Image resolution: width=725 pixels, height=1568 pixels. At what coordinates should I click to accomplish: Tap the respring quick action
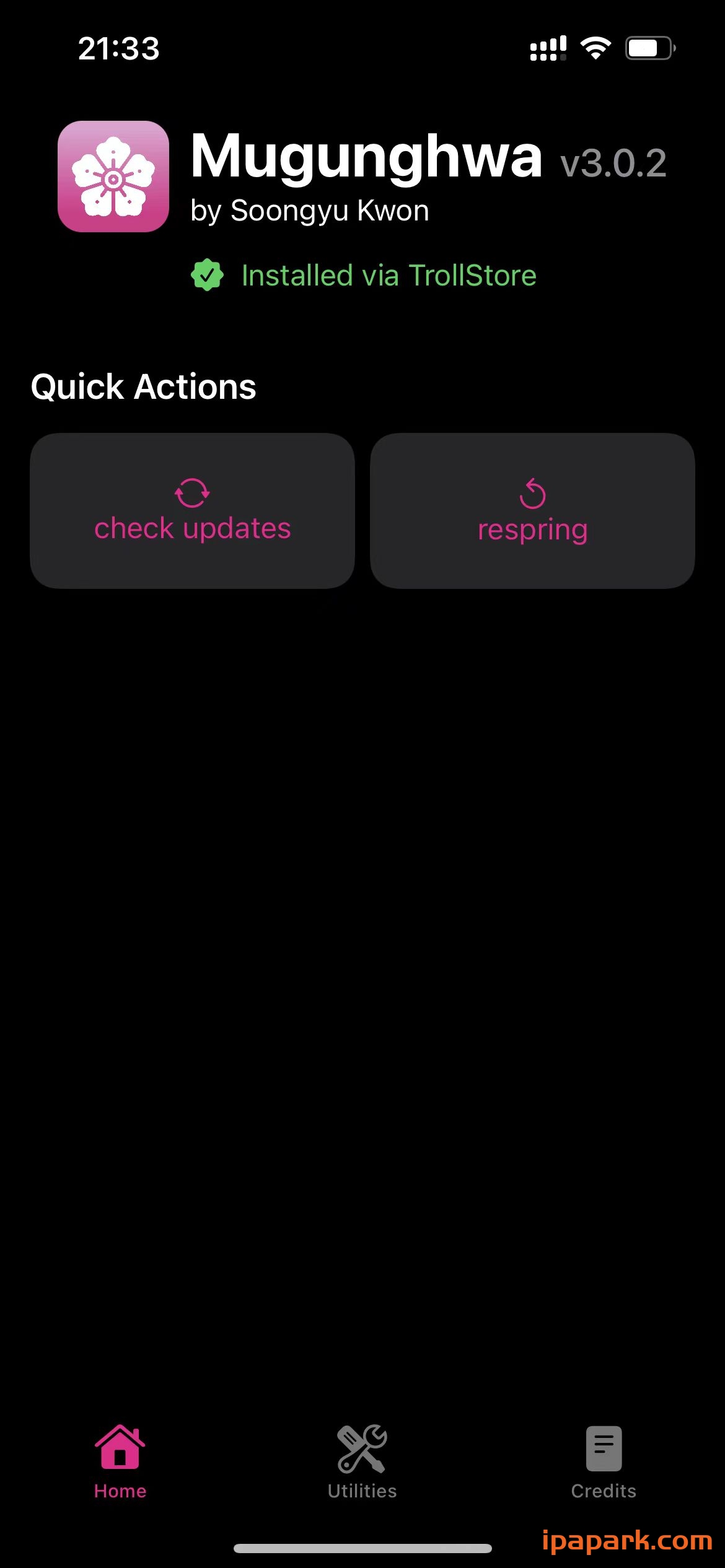click(532, 510)
